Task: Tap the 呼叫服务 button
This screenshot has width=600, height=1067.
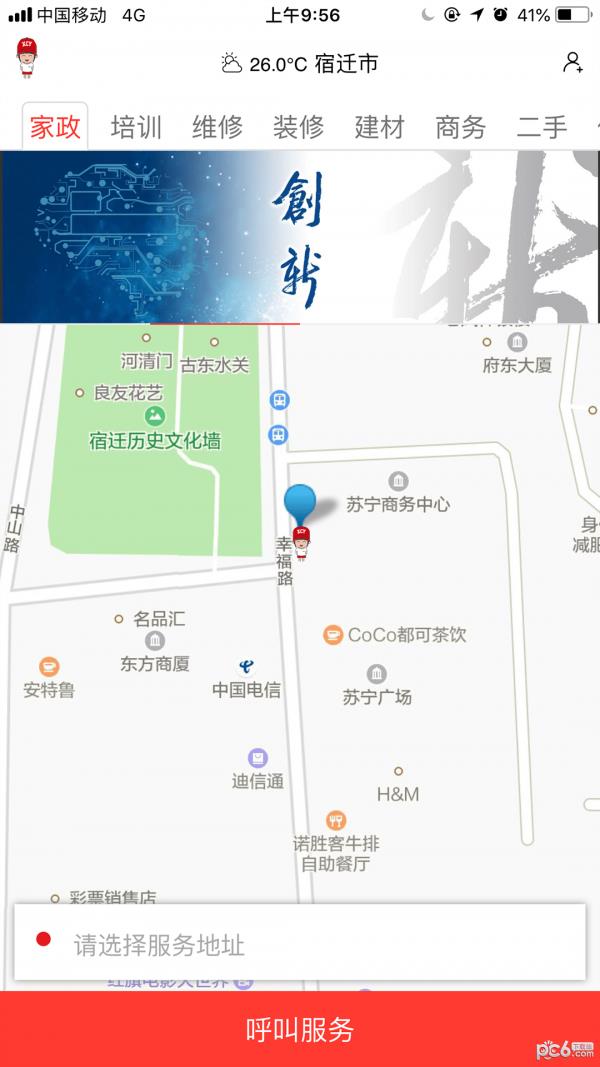Action: pyautogui.click(x=300, y=1029)
